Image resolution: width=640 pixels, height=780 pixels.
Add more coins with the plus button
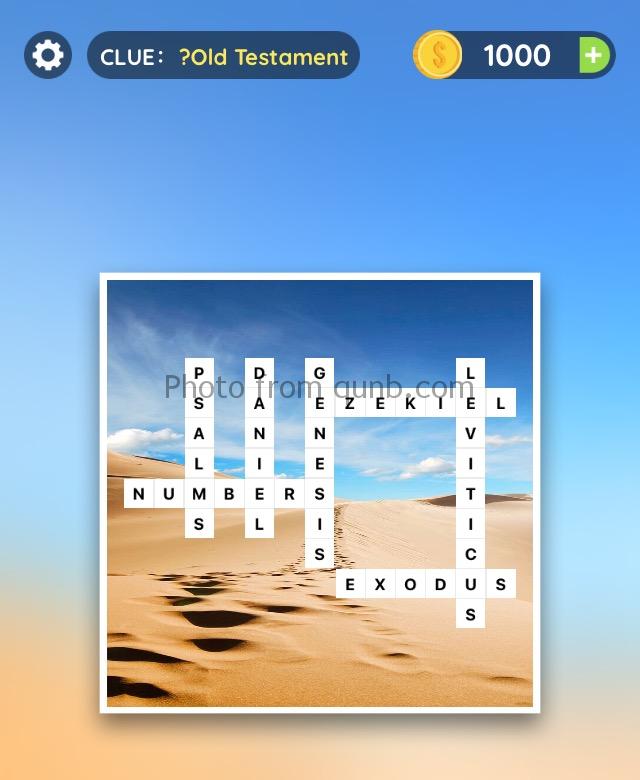[x=594, y=55]
